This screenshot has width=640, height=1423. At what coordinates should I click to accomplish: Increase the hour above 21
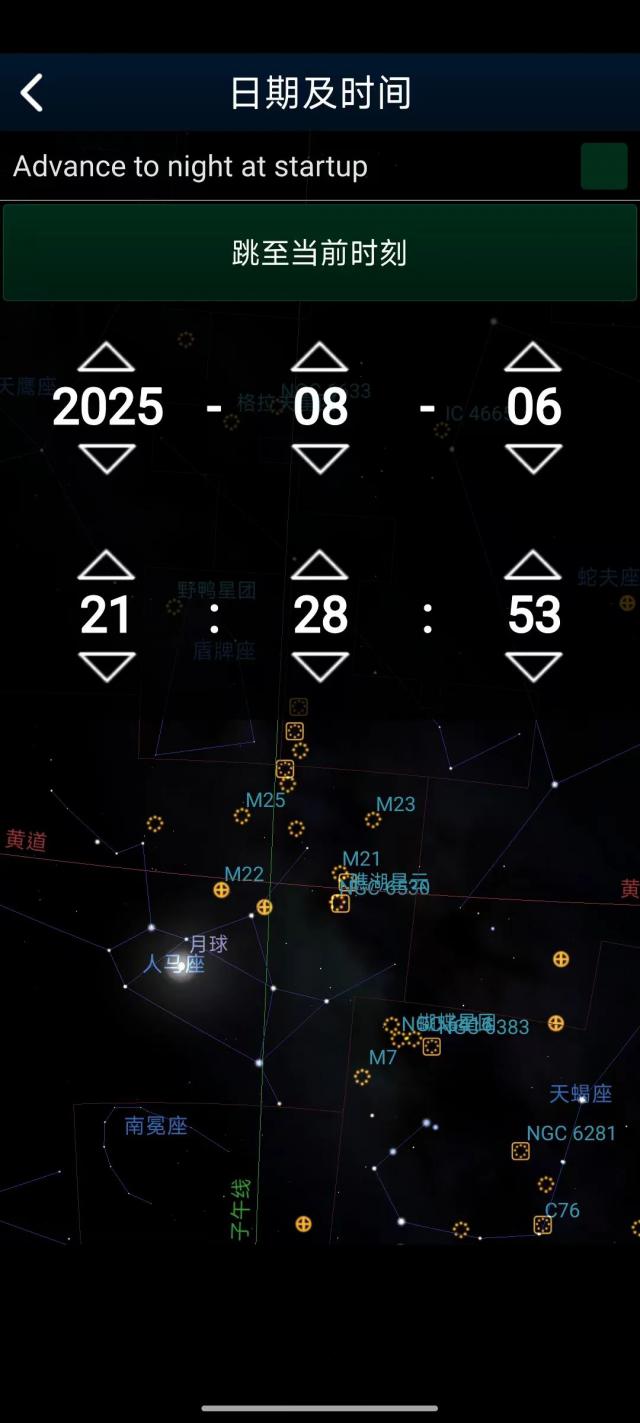[x=106, y=565]
